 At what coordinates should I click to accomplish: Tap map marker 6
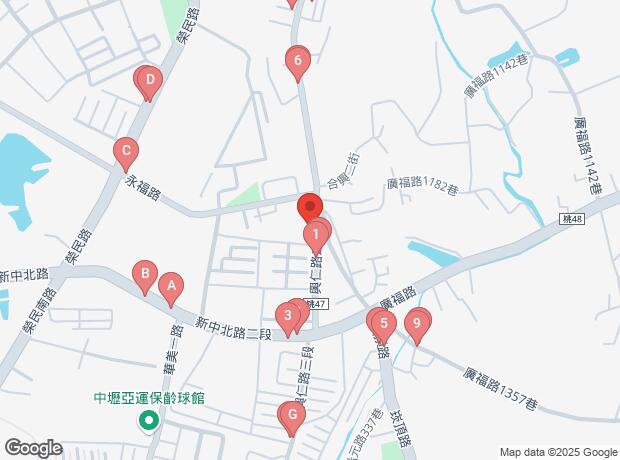pyautogui.click(x=295, y=62)
